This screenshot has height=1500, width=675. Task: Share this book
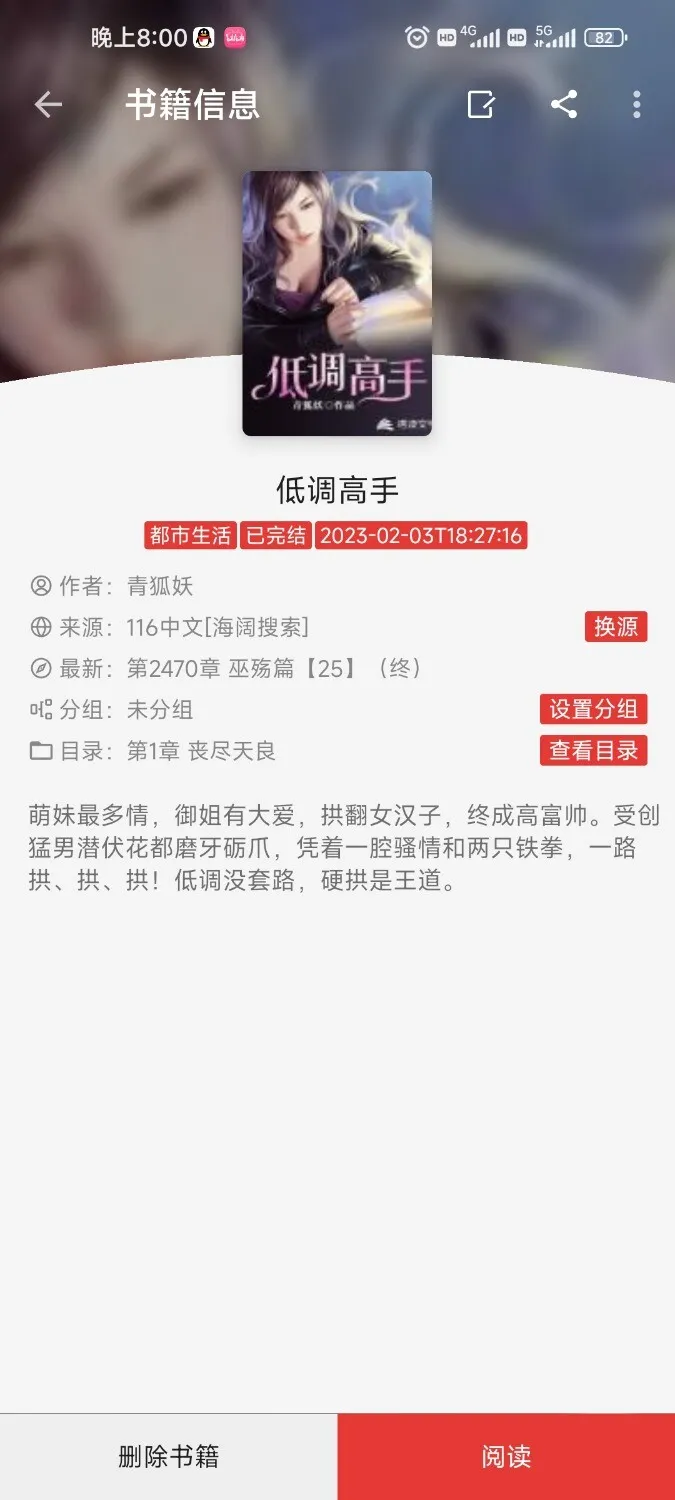[564, 104]
